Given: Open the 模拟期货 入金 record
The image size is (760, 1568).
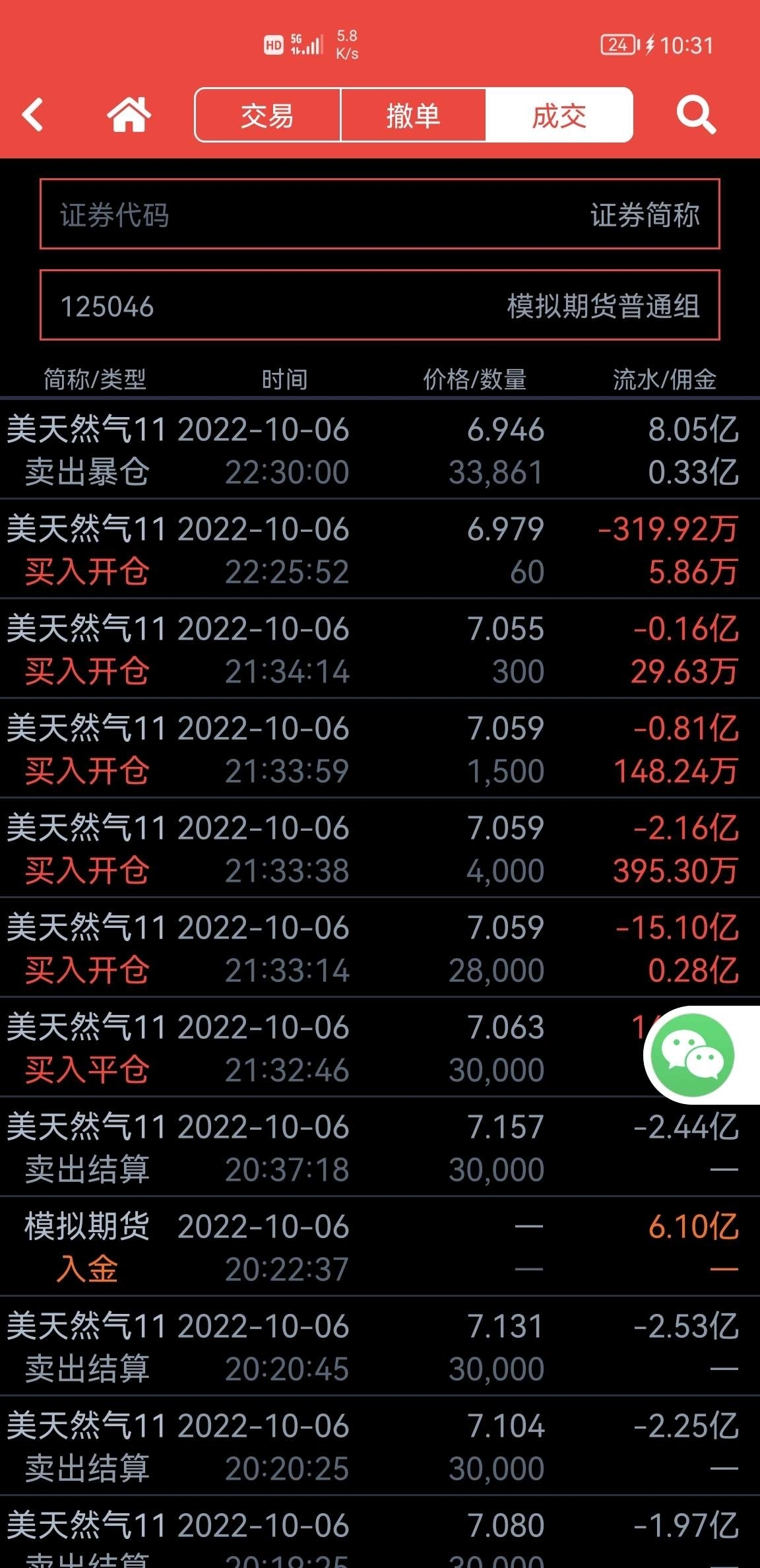Looking at the screenshot, I should tap(380, 1247).
